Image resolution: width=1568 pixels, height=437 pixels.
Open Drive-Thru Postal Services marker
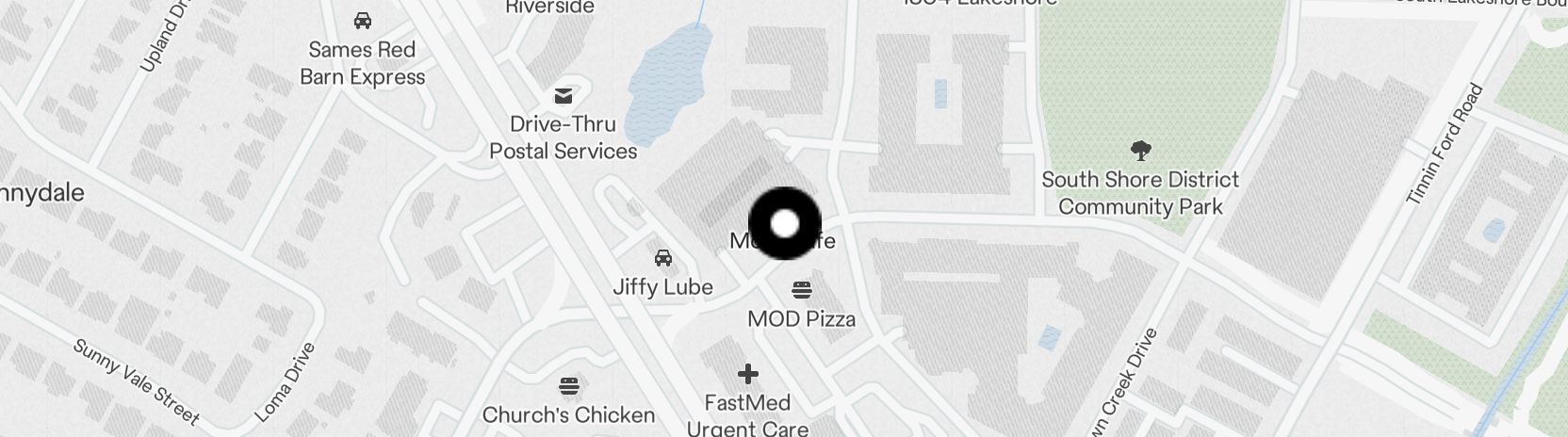(x=563, y=96)
